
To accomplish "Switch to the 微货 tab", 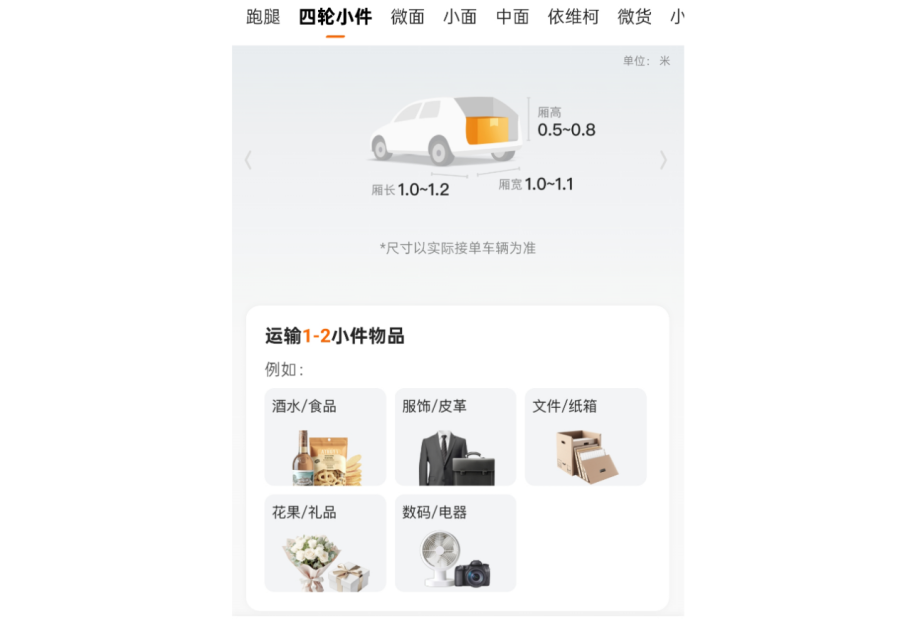I will [x=634, y=16].
